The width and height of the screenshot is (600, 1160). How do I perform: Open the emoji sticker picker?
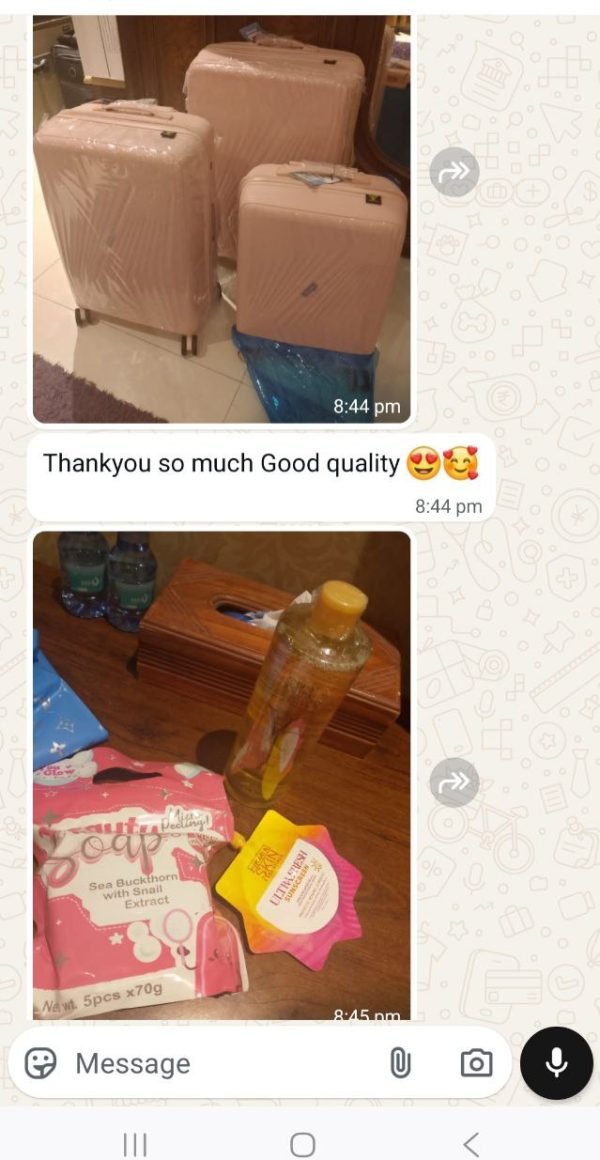40,1063
